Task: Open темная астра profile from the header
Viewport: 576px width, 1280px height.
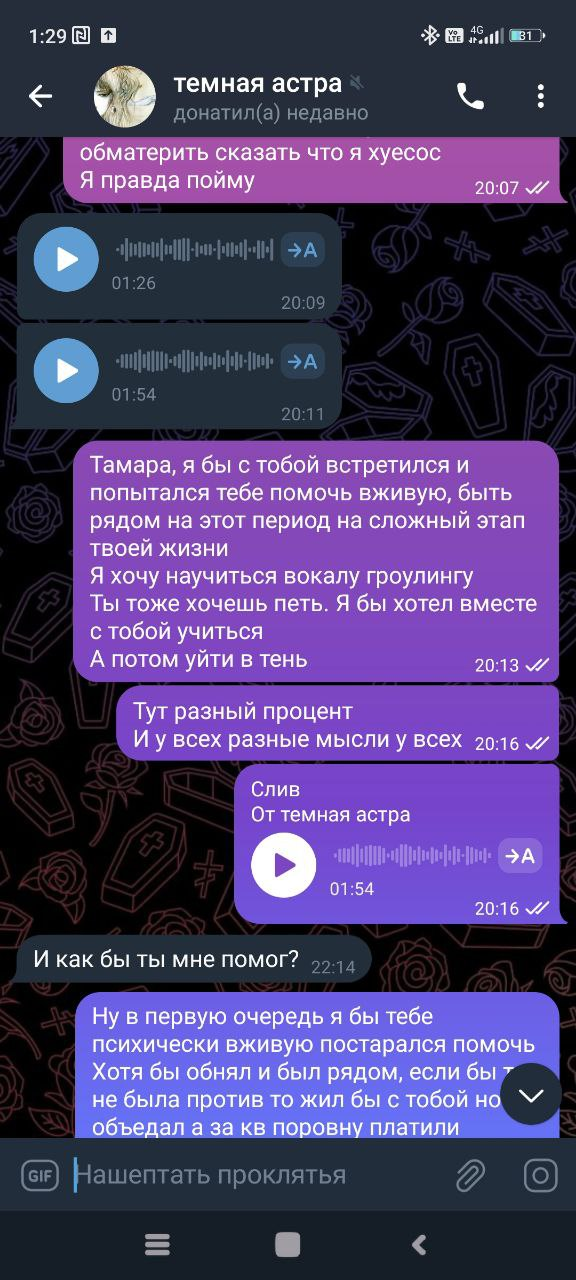Action: point(257,96)
